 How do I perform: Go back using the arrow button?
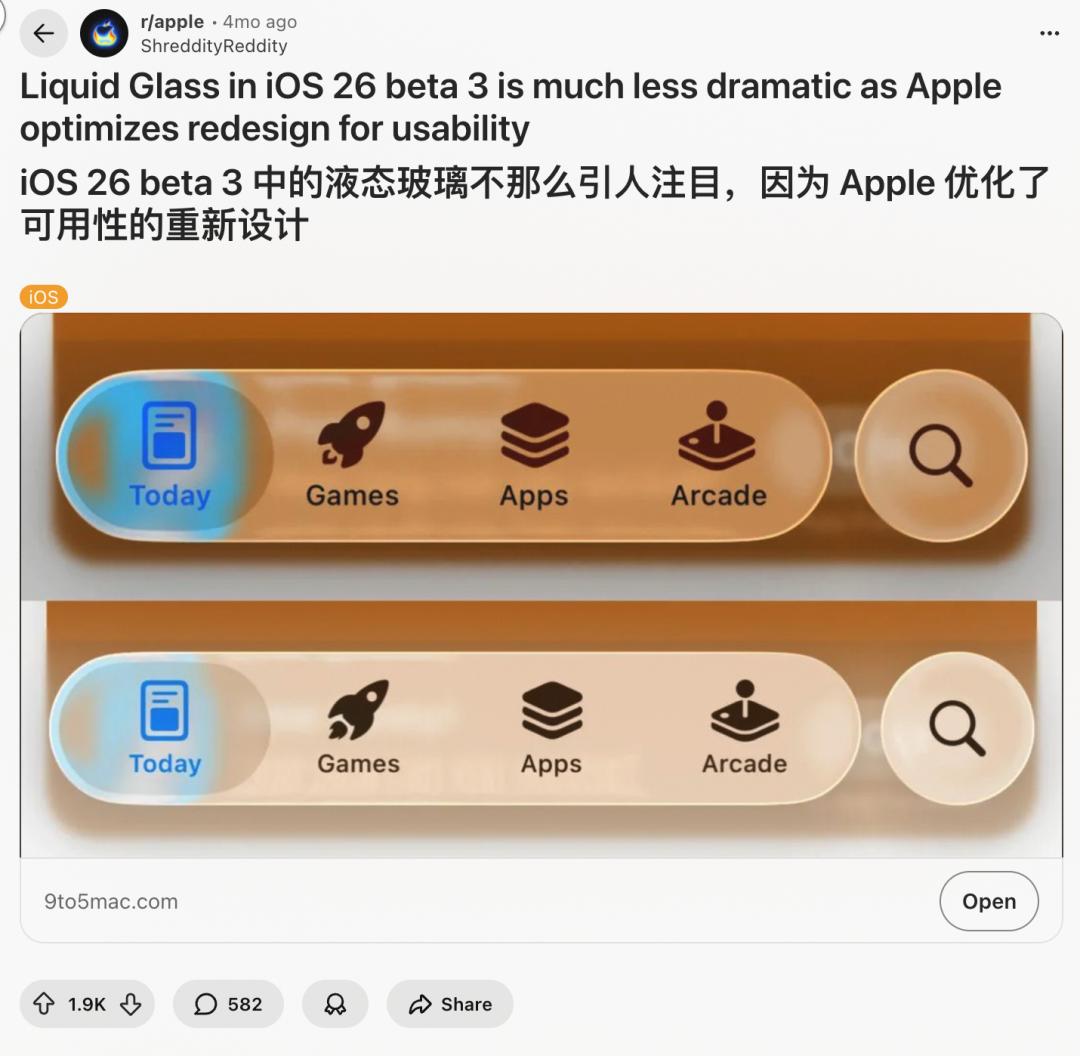tap(43, 34)
